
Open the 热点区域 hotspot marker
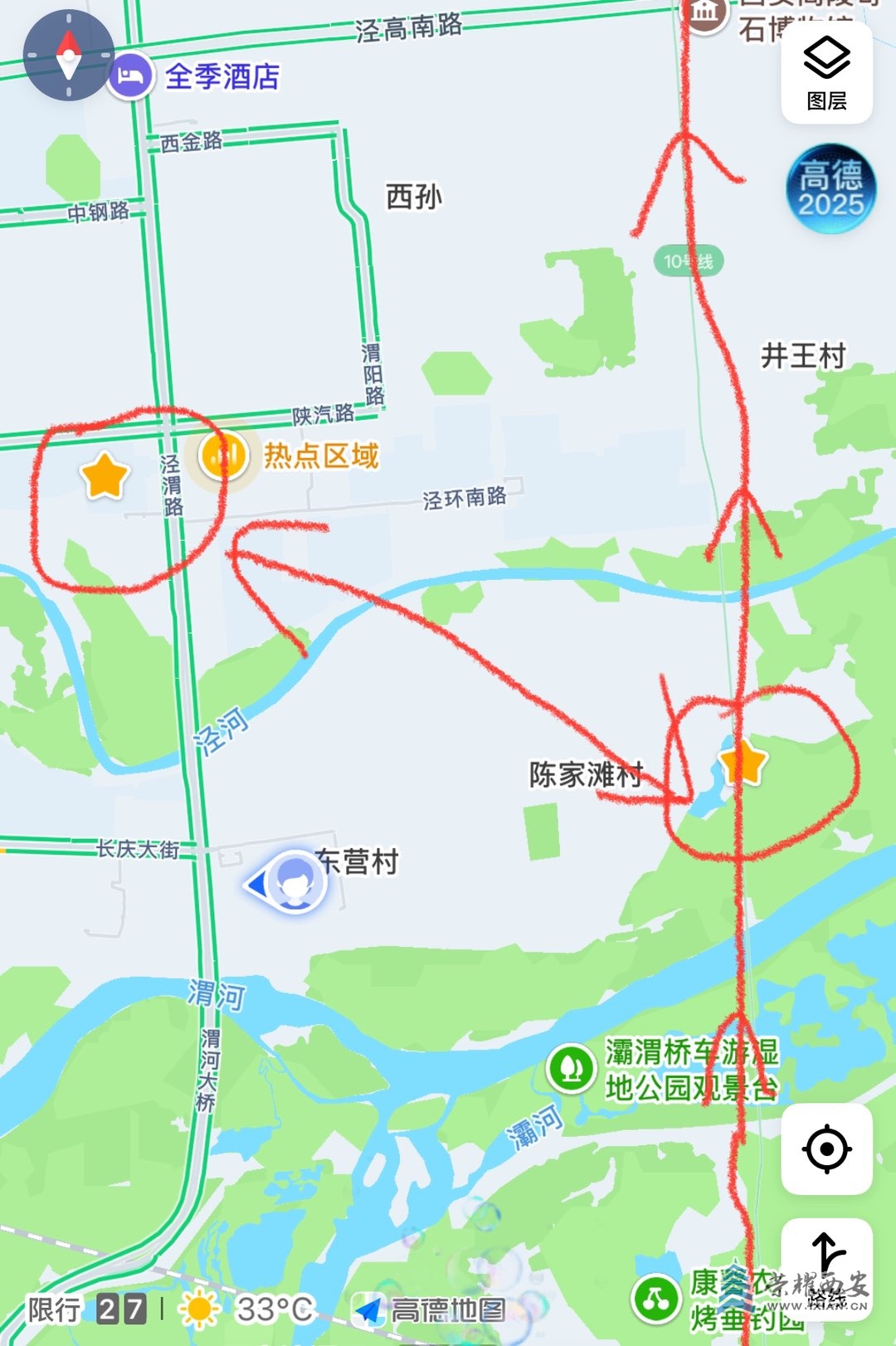[223, 456]
